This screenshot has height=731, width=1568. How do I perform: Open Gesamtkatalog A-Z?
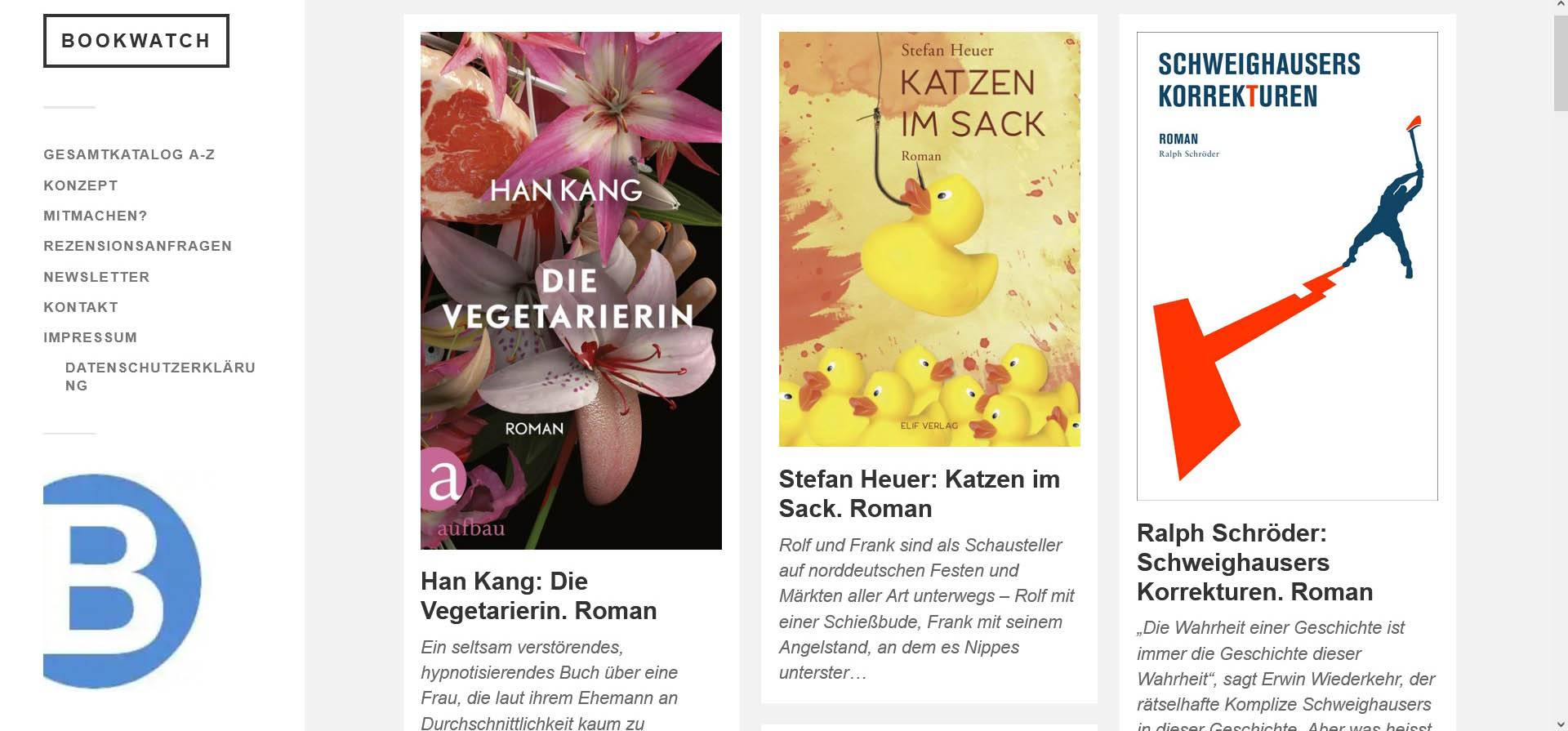129,154
